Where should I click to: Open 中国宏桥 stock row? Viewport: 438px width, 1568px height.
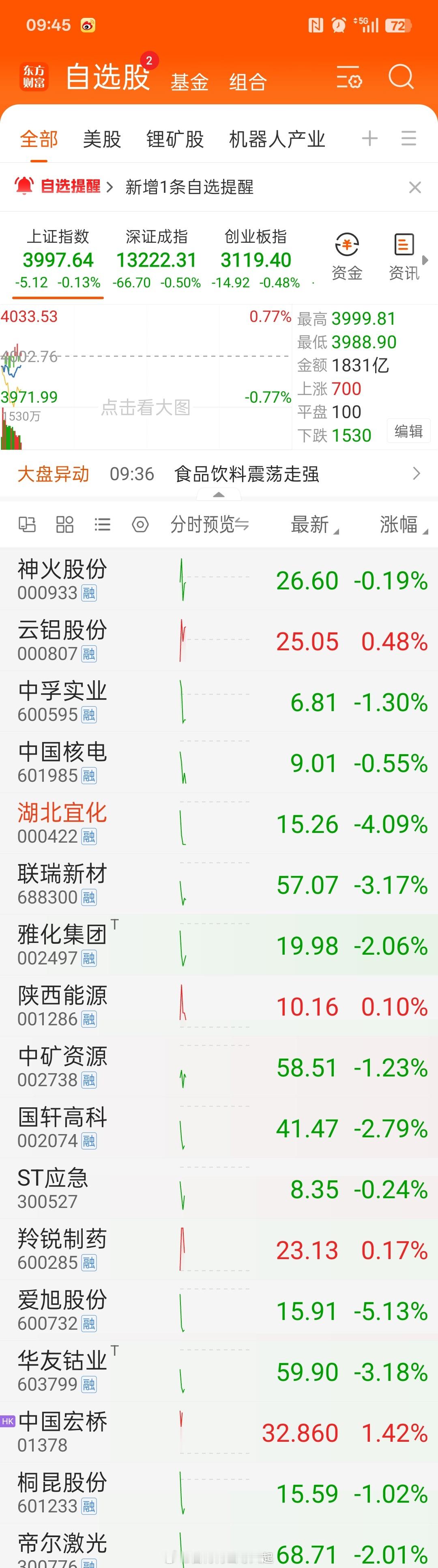219,1431
